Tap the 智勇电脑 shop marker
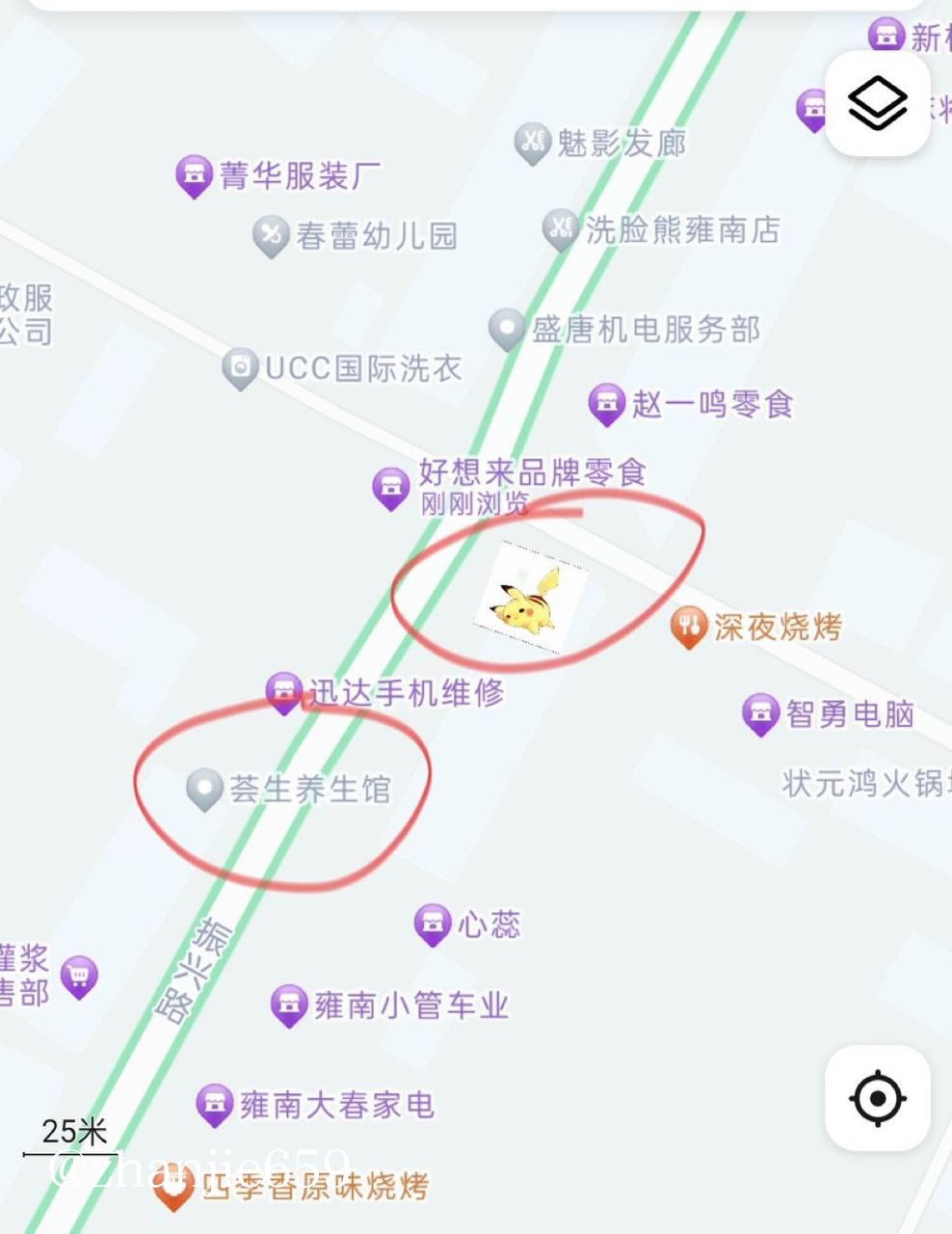952x1234 pixels. click(760, 714)
